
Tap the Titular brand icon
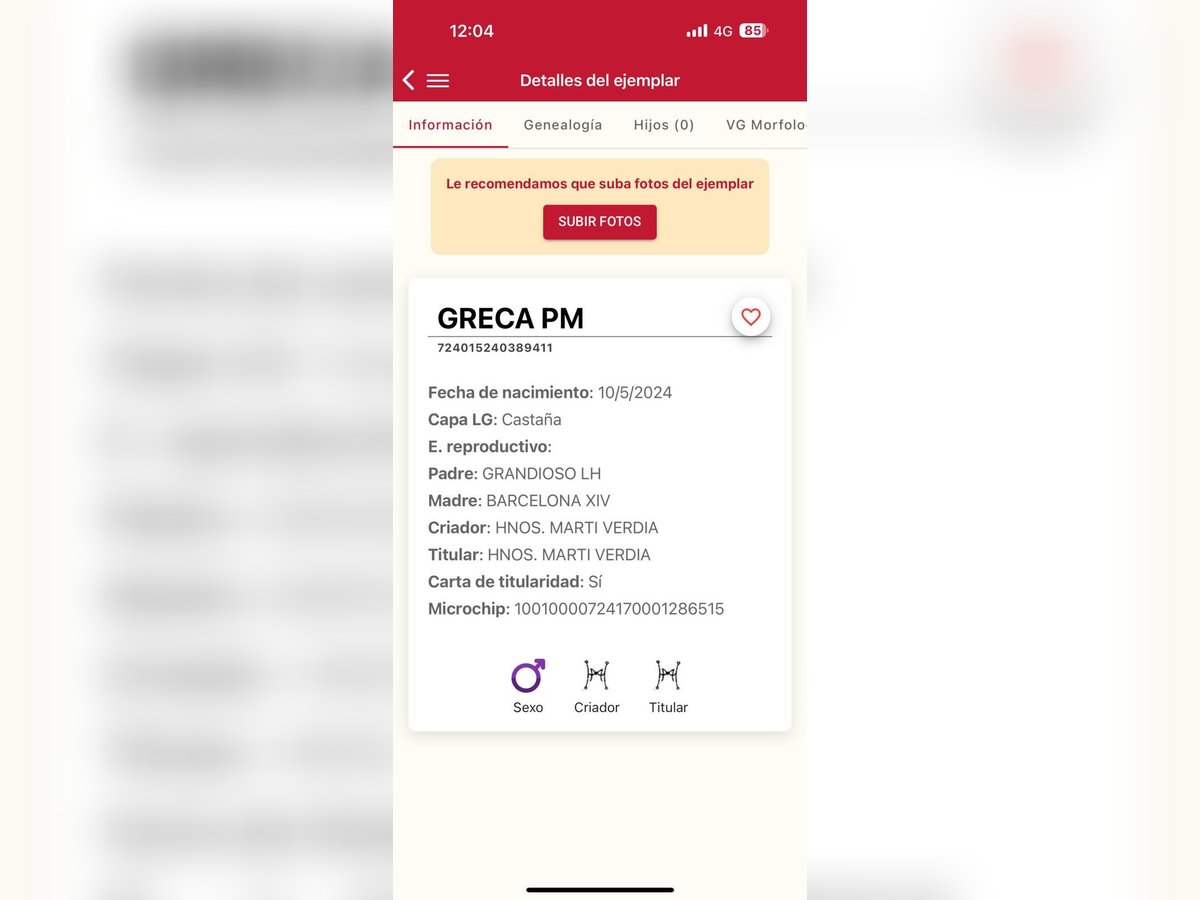tap(668, 677)
